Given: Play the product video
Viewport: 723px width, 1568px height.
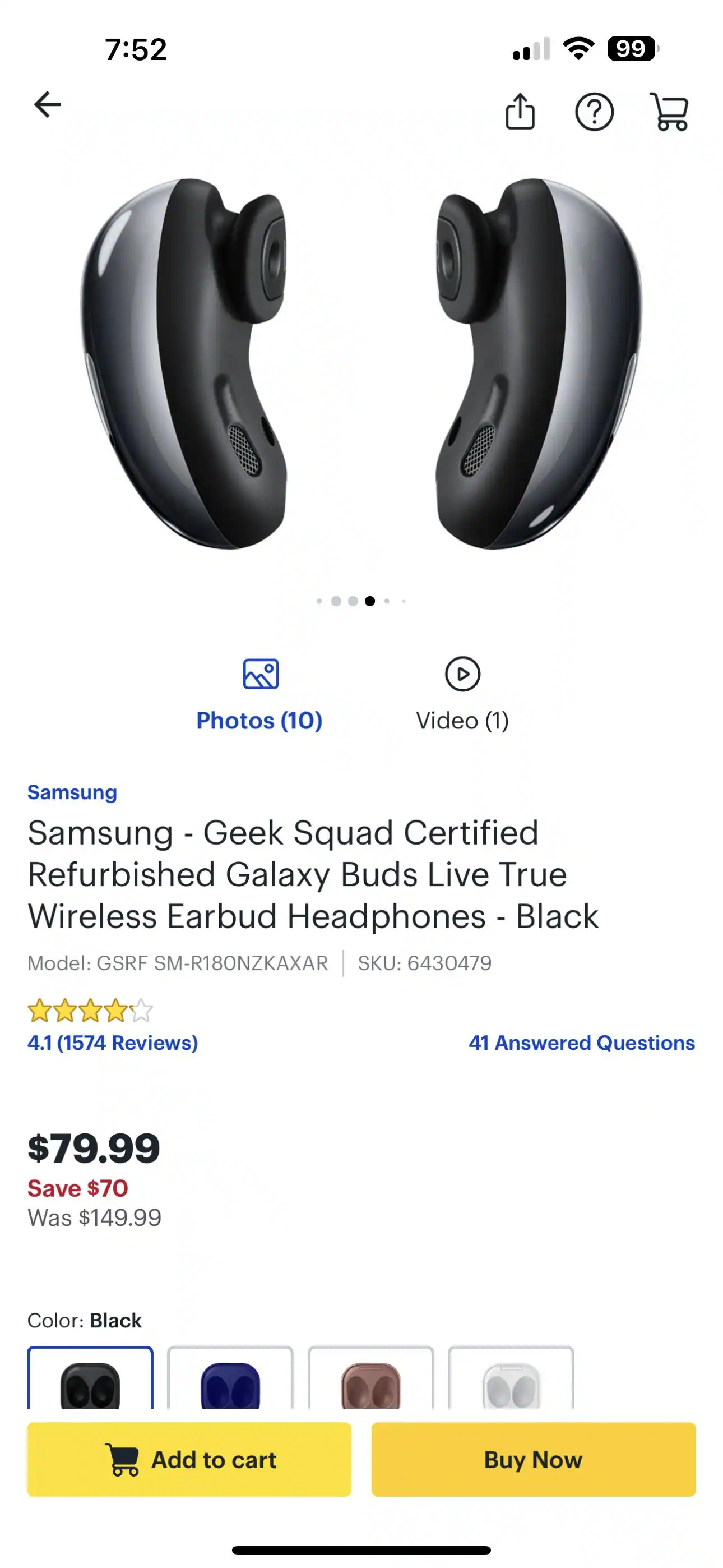Looking at the screenshot, I should [x=462, y=674].
